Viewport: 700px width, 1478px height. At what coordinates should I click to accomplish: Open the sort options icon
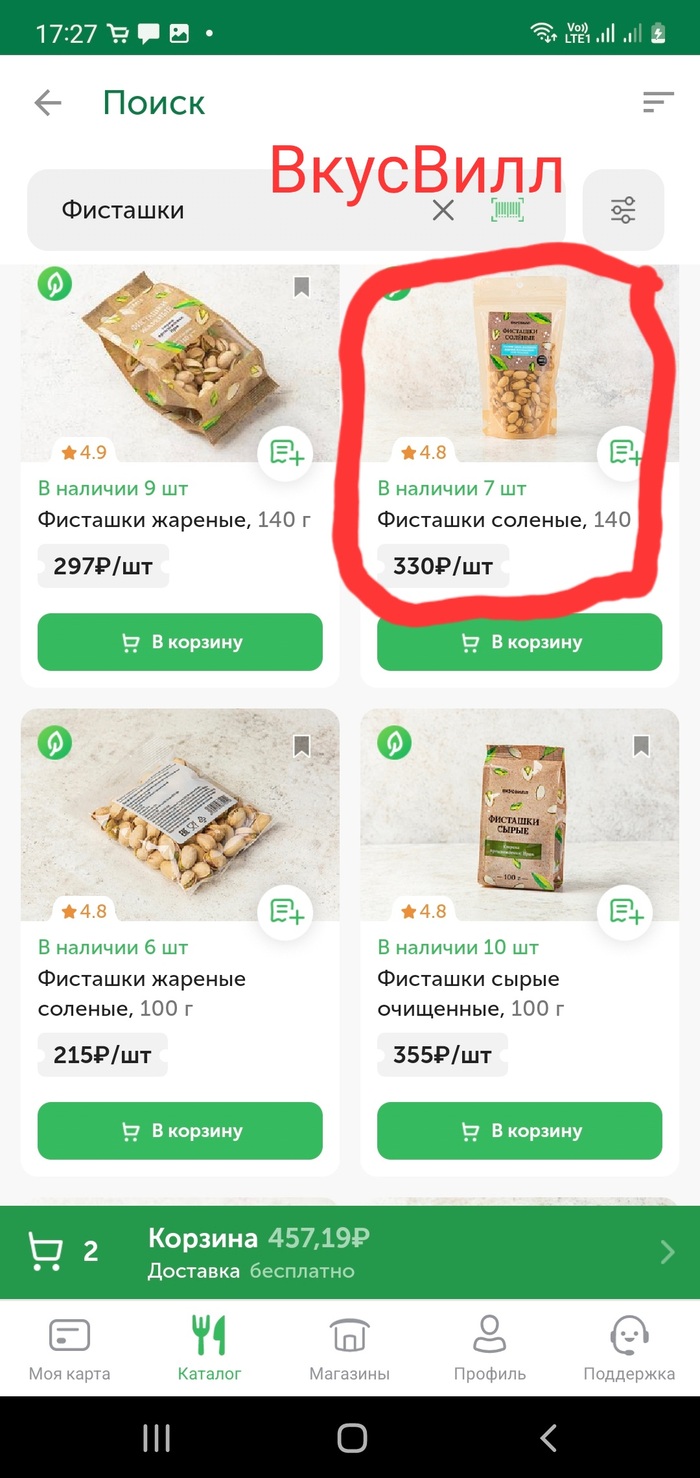[657, 102]
